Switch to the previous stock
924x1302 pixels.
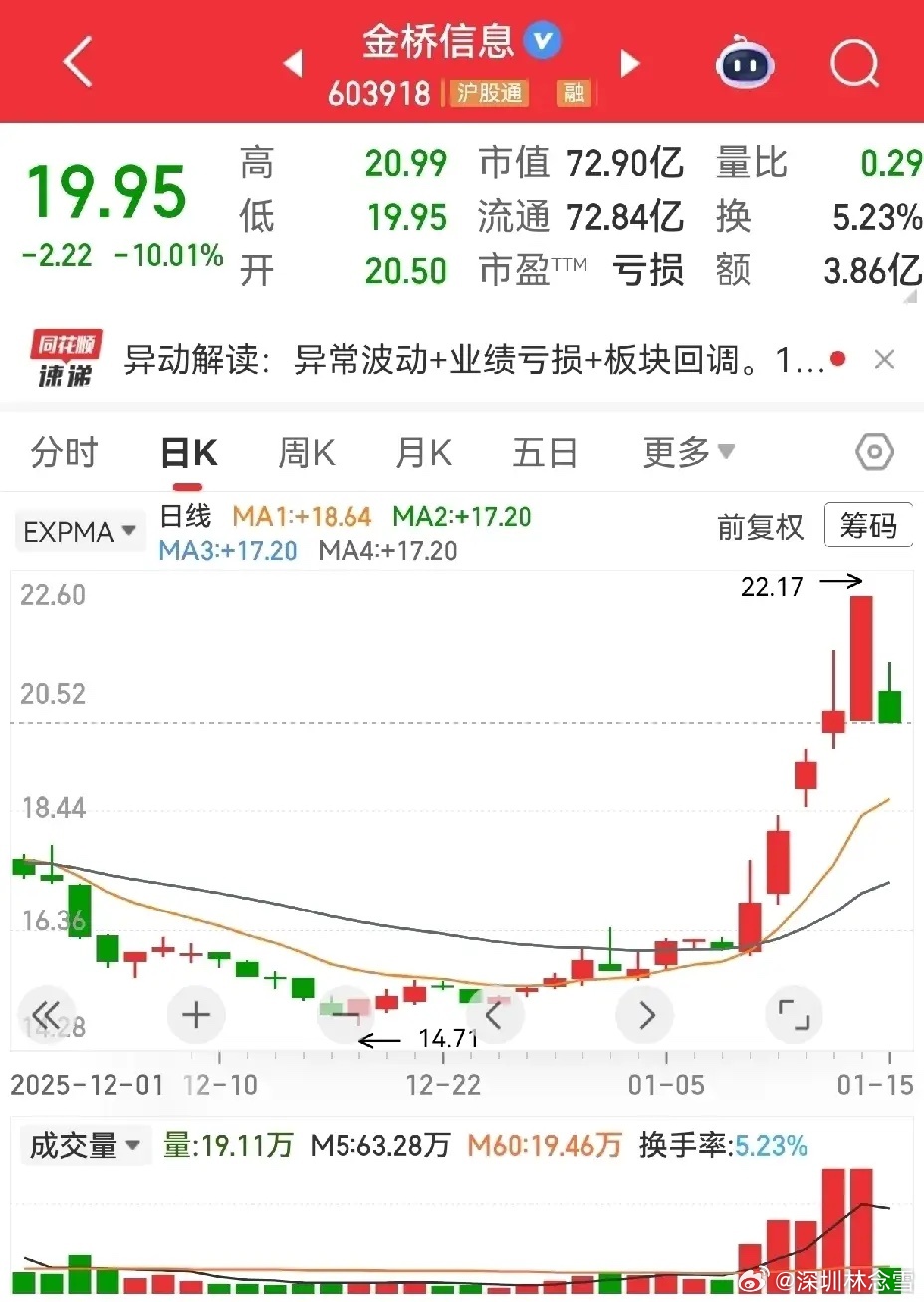(293, 64)
